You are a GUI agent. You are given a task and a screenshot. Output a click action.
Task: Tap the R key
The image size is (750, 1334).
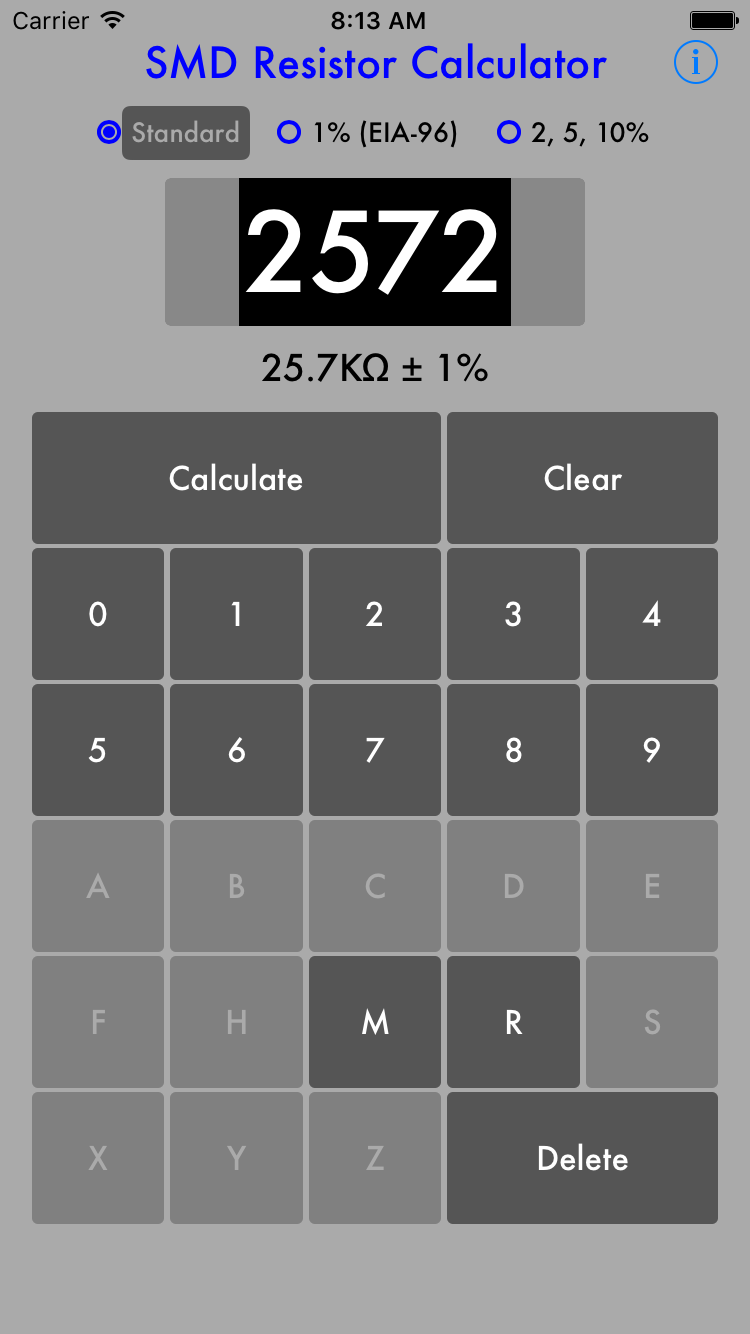[x=513, y=1022]
